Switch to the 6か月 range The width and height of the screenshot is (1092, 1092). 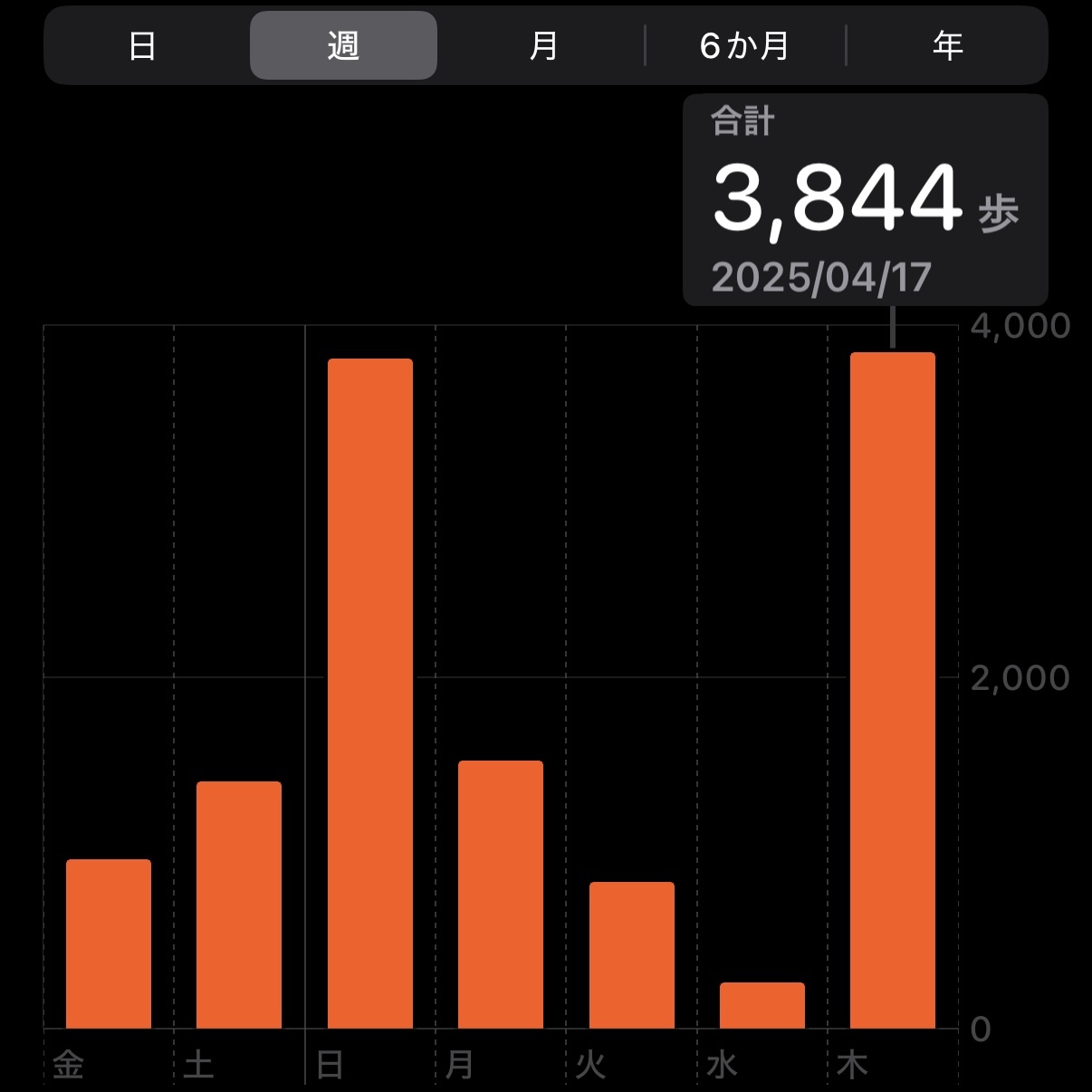pyautogui.click(x=744, y=45)
